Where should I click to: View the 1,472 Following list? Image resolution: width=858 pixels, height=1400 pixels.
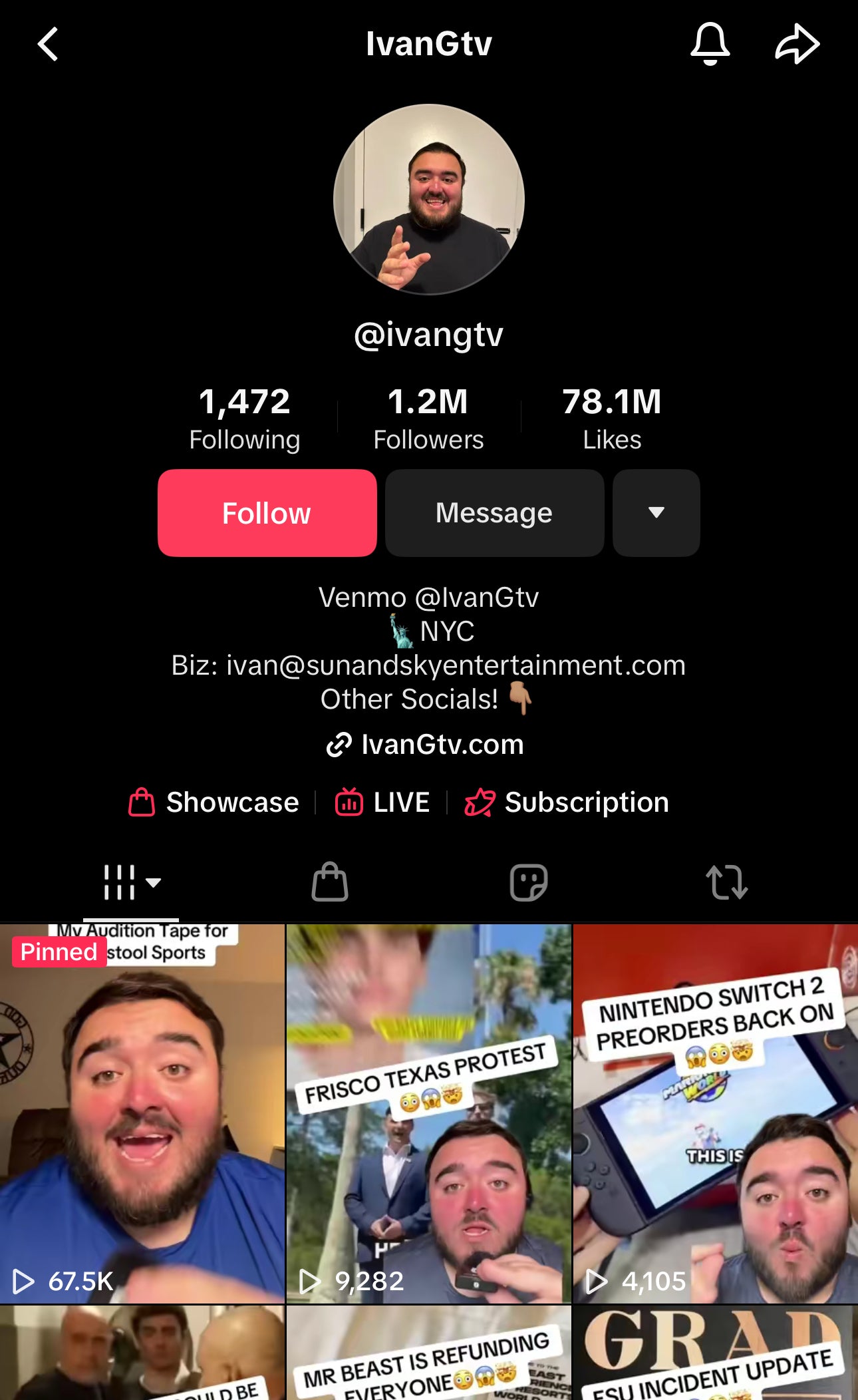point(245,419)
